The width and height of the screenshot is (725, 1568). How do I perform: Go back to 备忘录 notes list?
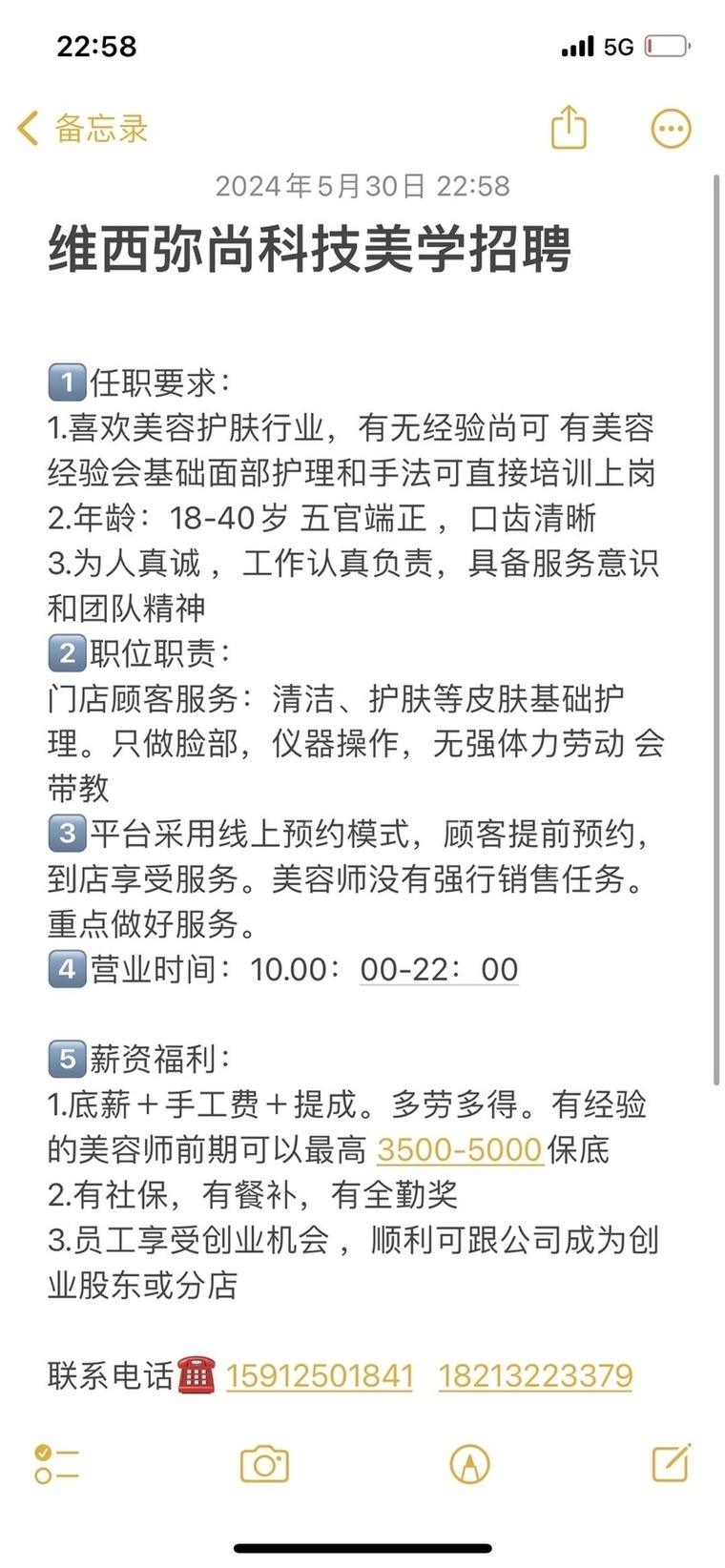(x=83, y=128)
